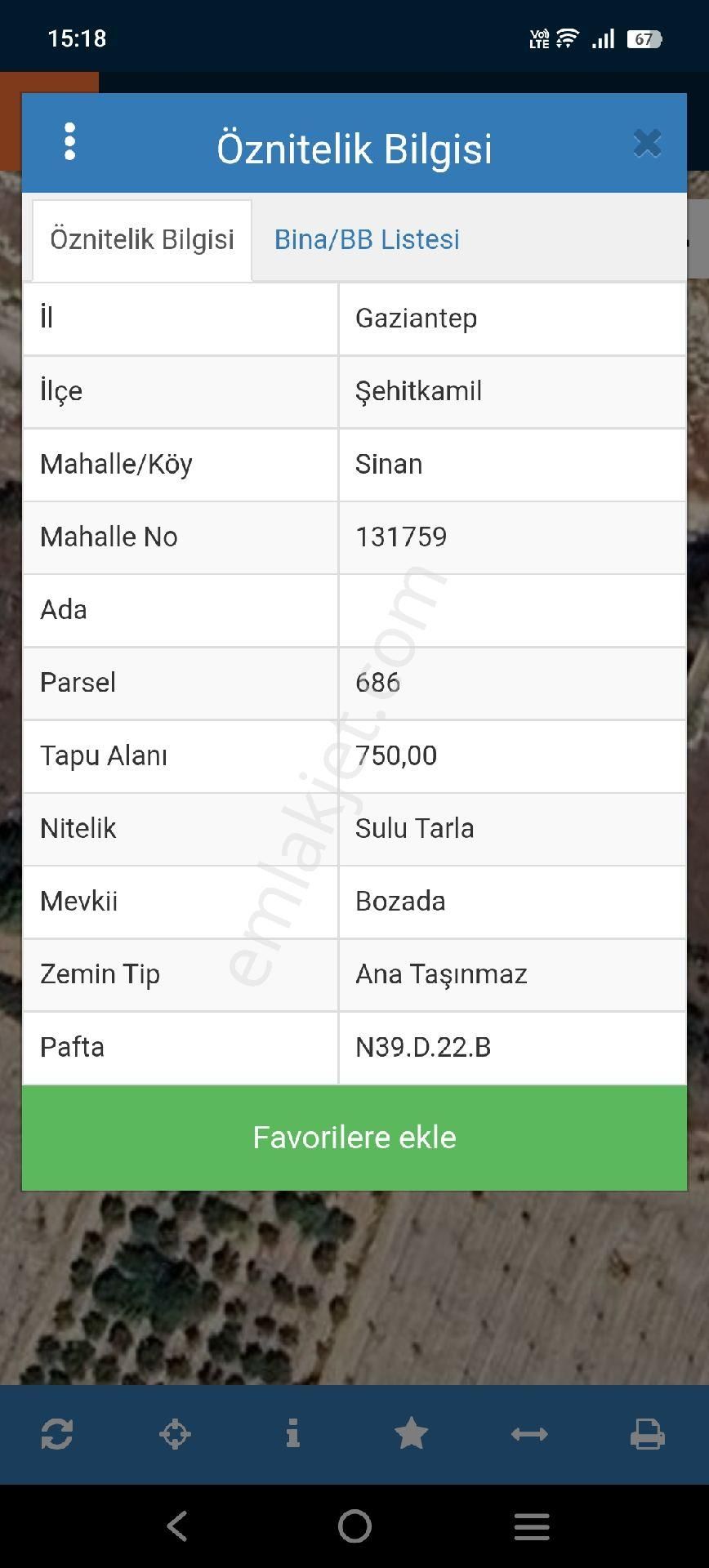
Task: Click the print icon in bottom toolbar
Action: [x=648, y=1434]
